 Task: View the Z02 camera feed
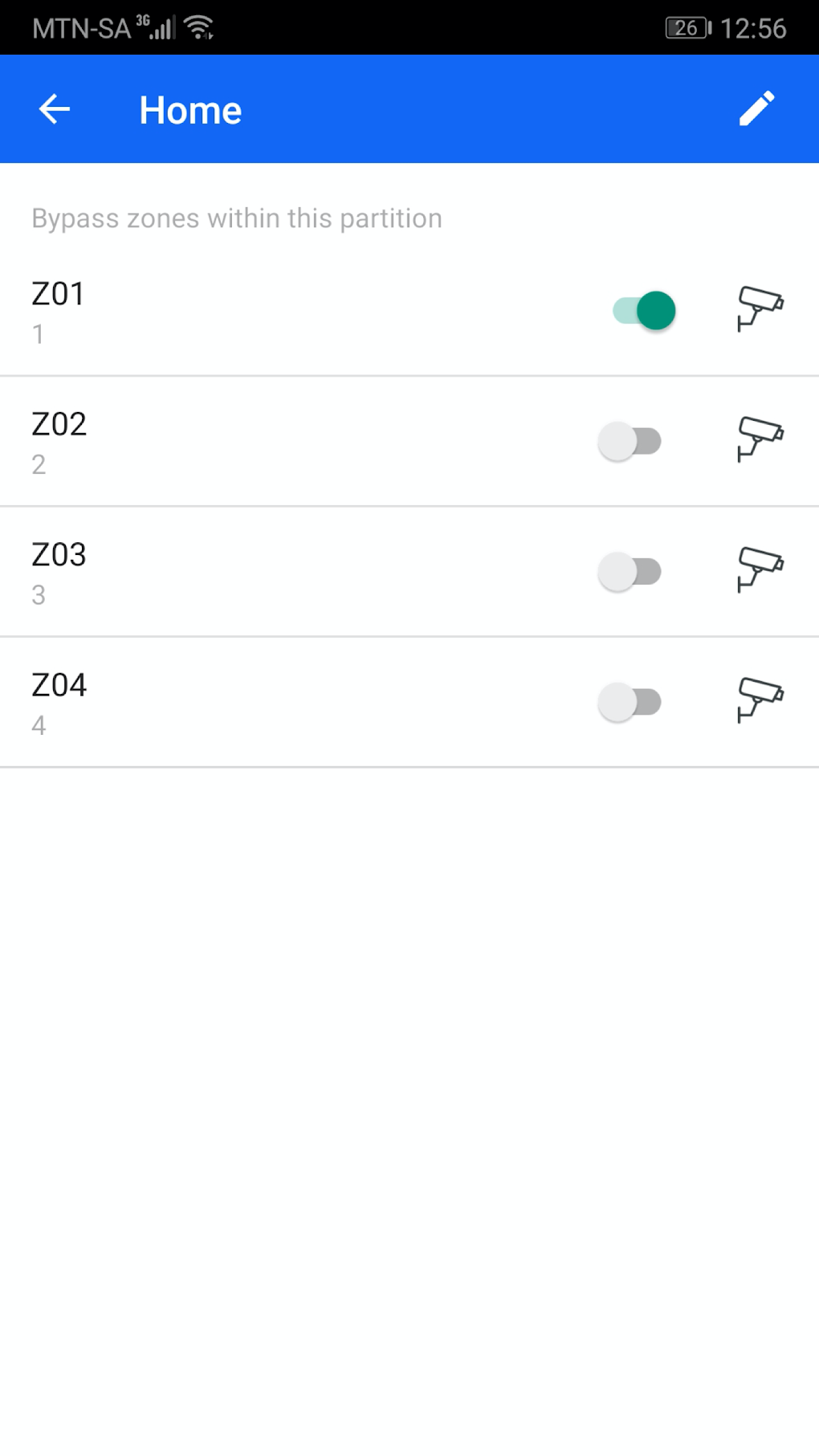pos(760,439)
